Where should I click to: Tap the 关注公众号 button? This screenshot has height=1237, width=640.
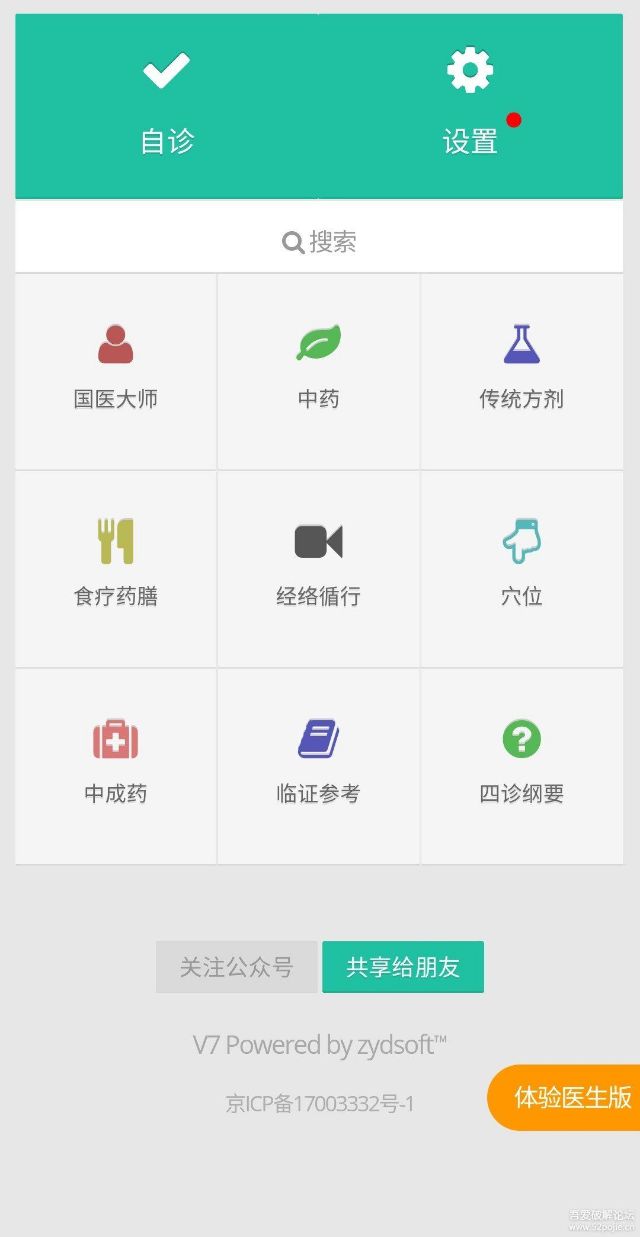[x=237, y=967]
